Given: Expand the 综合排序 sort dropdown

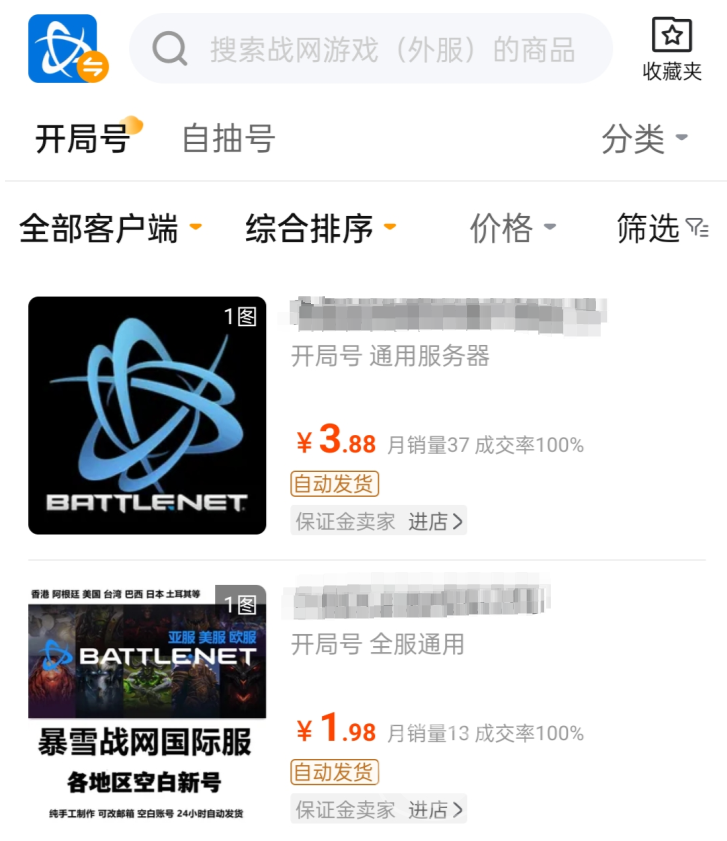Looking at the screenshot, I should 320,229.
